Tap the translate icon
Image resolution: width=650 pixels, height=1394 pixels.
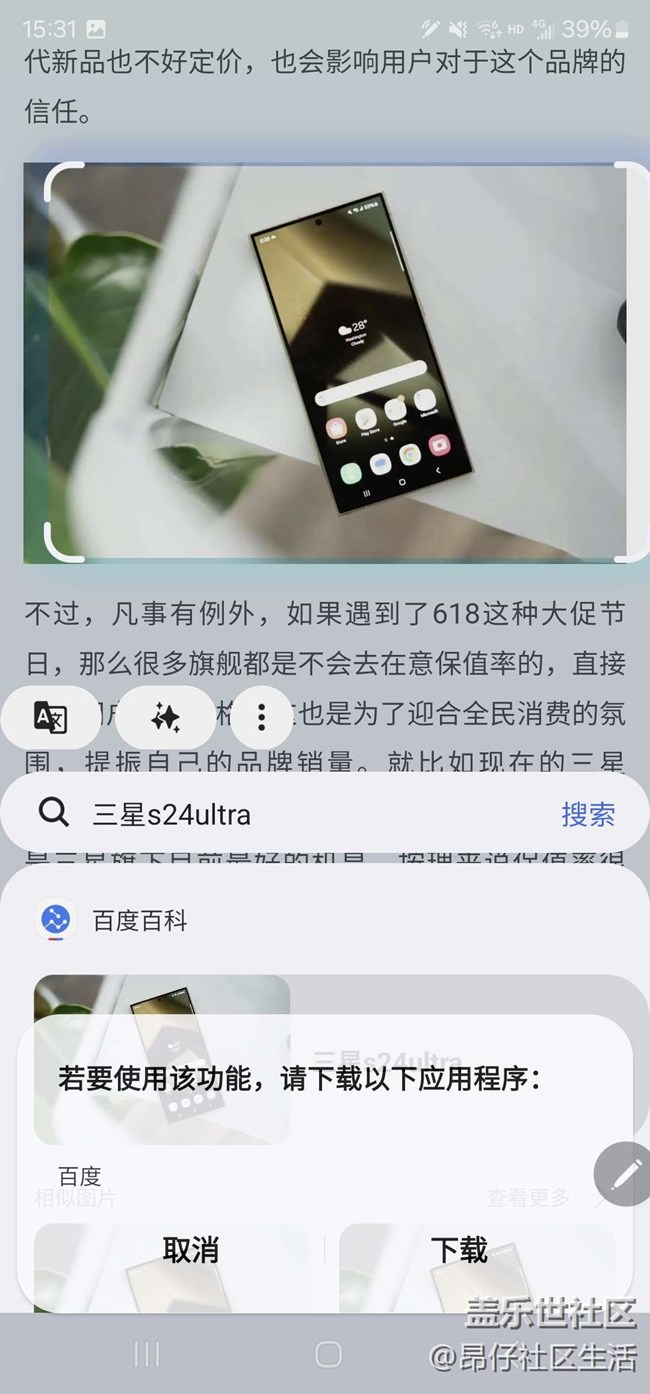[x=50, y=716]
